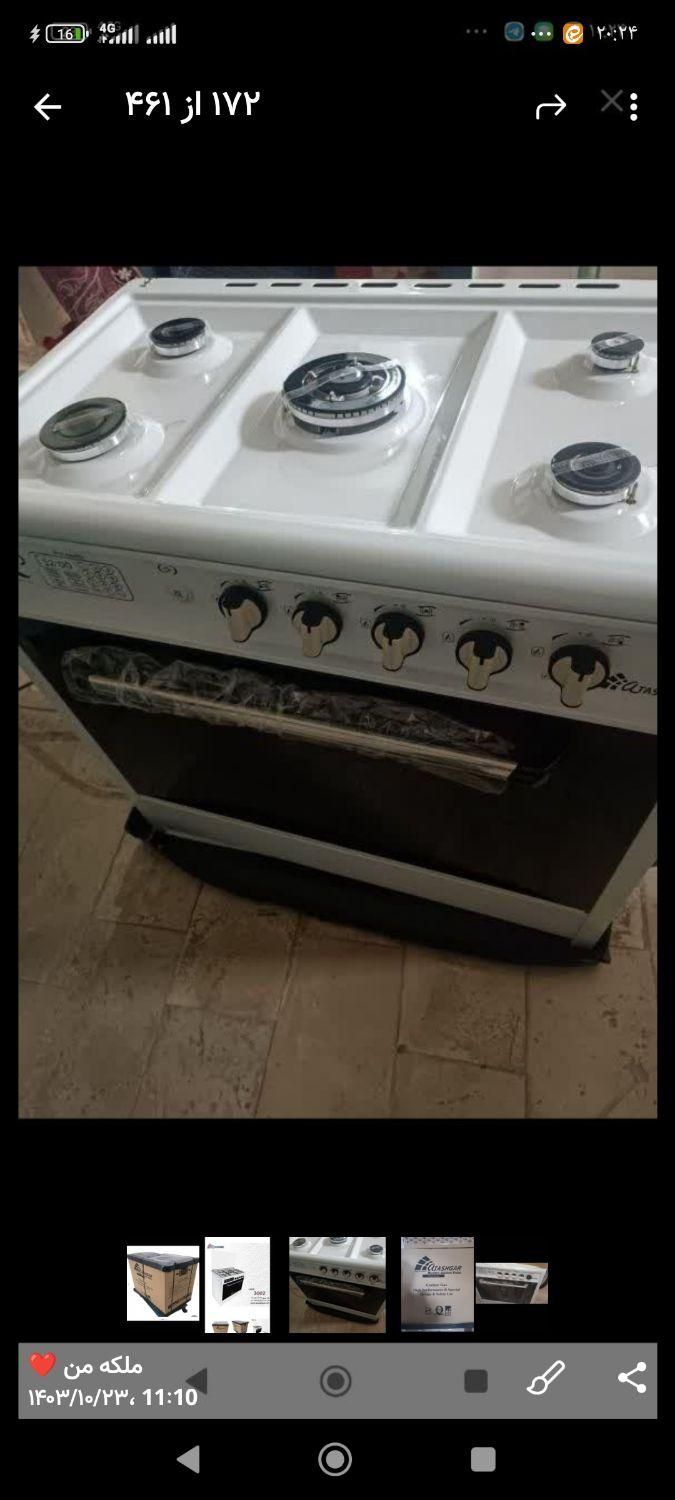Open recent apps from the navigation bar
Image resolution: width=675 pixels, height=1500 pixels.
tap(483, 1459)
